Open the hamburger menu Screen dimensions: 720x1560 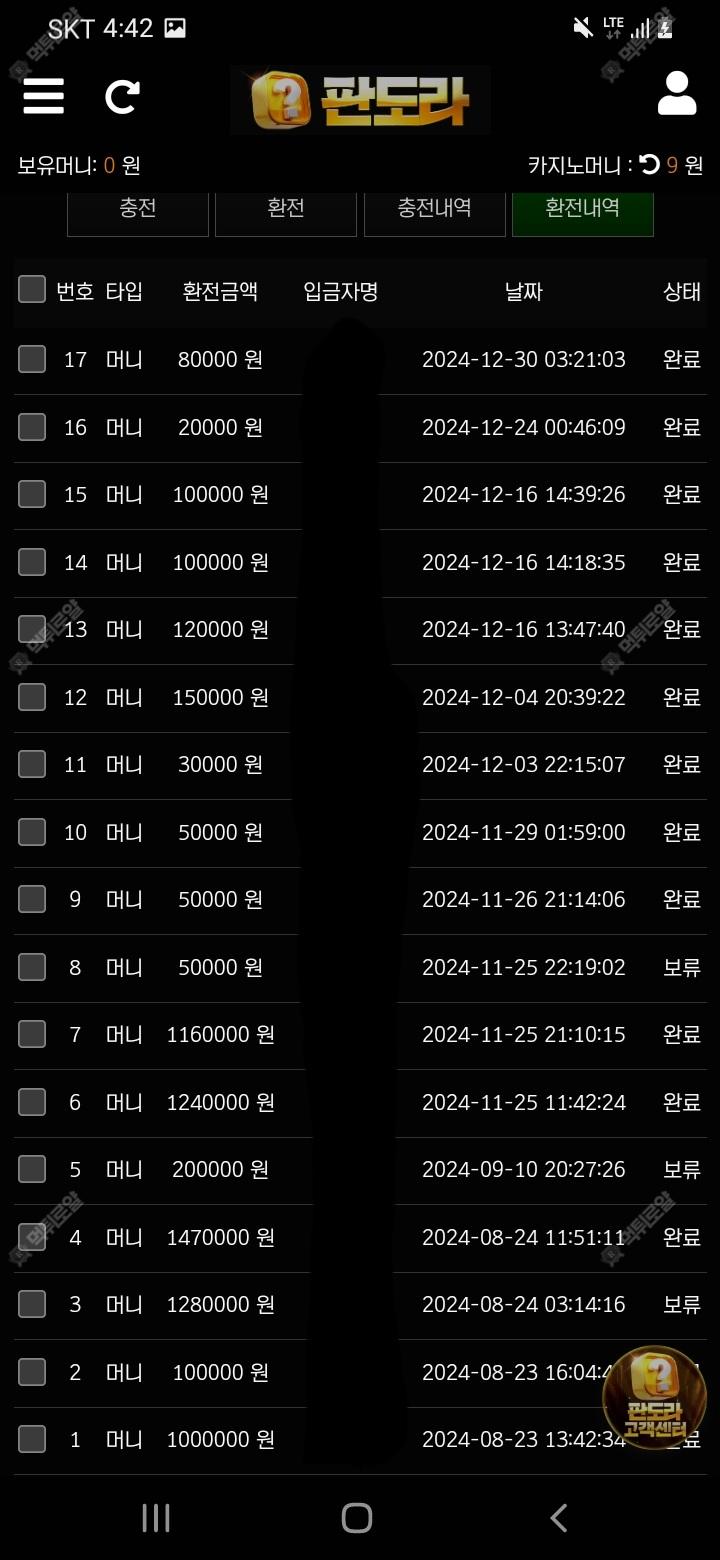click(x=43, y=97)
